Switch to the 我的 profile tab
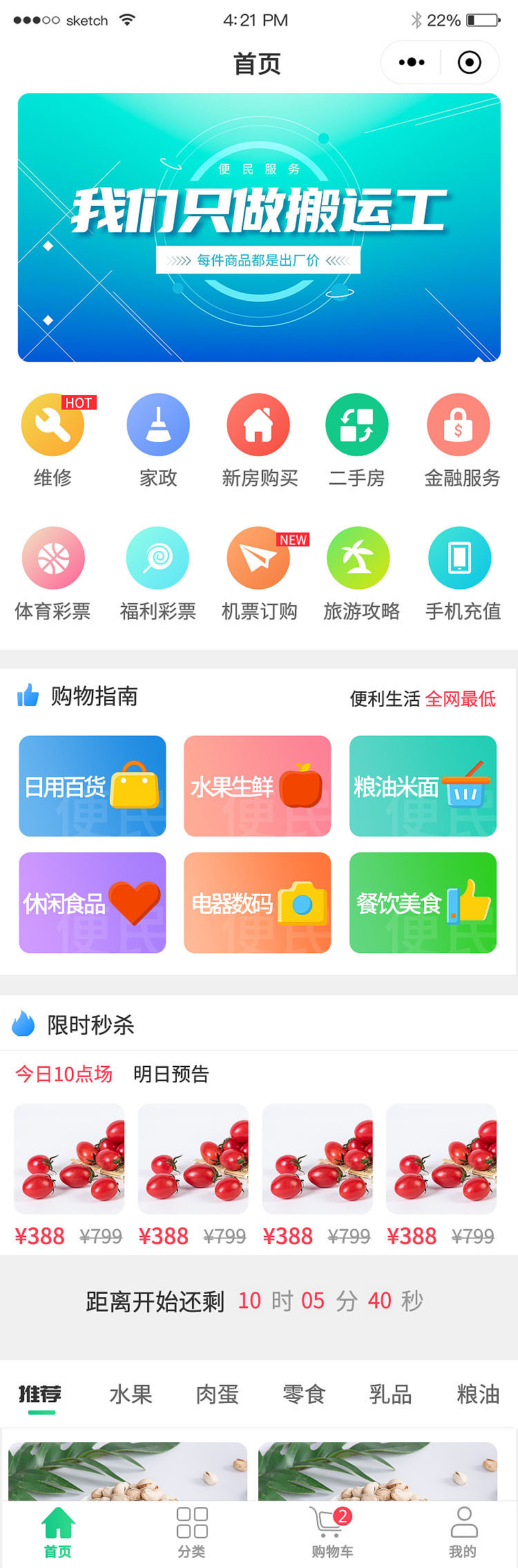 click(463, 1533)
